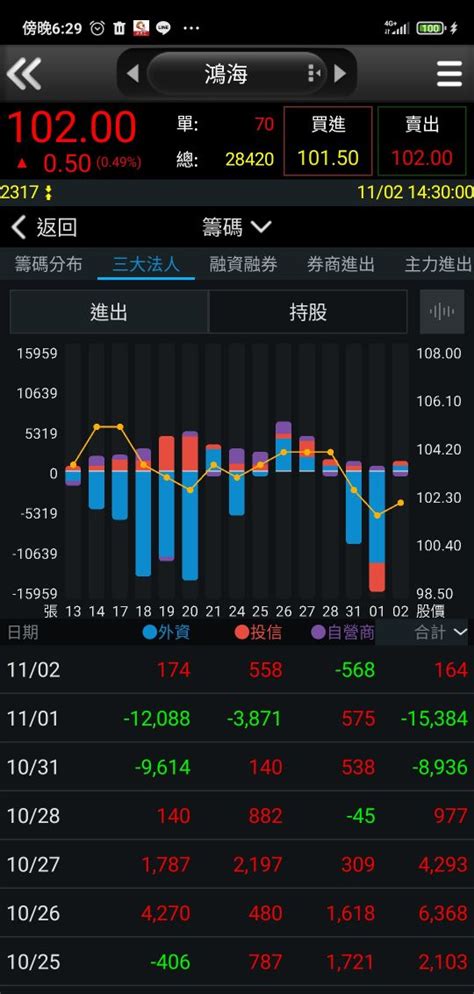Switch to the 主力進出 tab
The width and height of the screenshot is (474, 994).
point(438,264)
